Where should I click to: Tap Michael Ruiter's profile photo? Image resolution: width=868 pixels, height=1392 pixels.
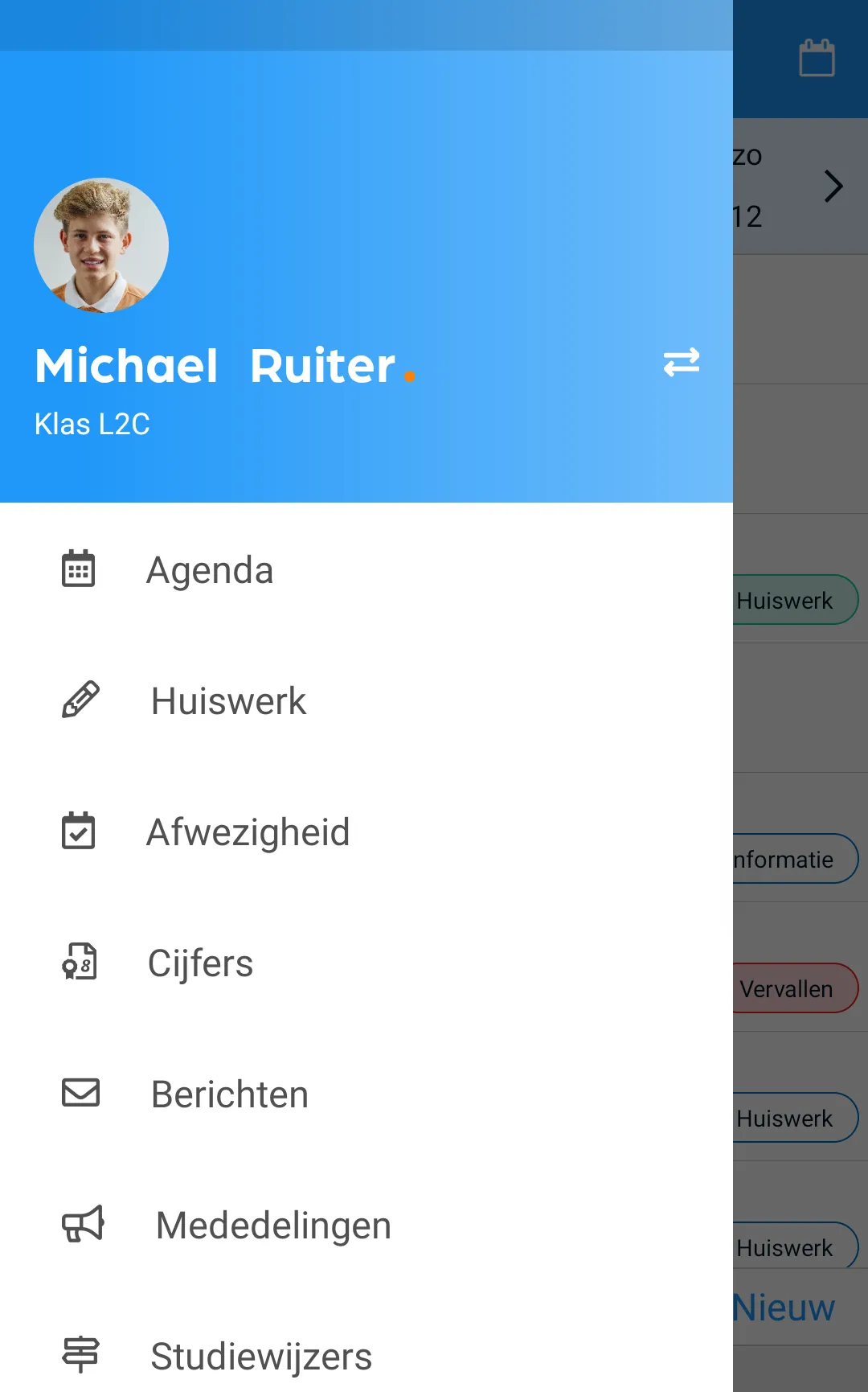pyautogui.click(x=101, y=245)
